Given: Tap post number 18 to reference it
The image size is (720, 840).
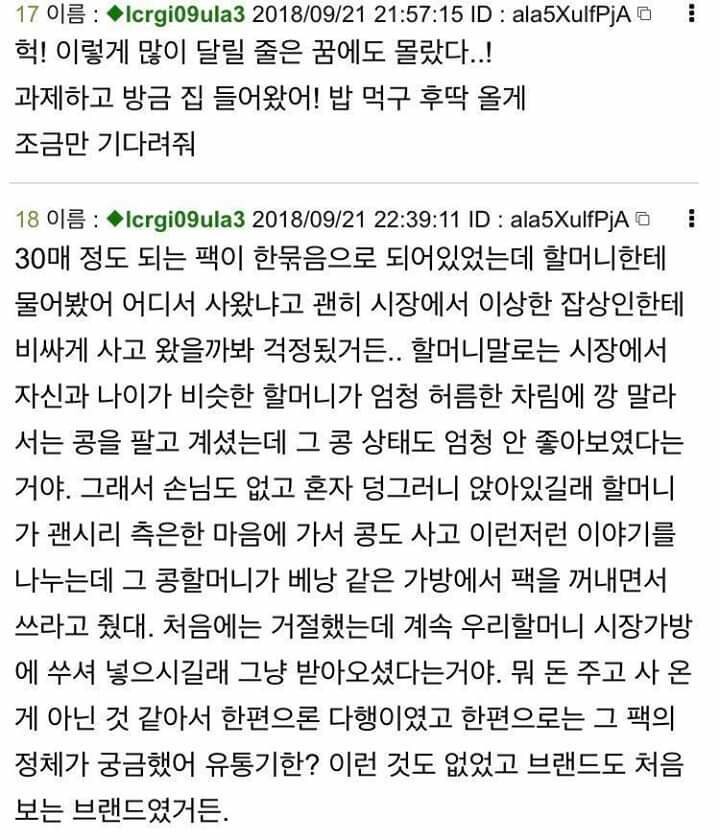Looking at the screenshot, I should pyautogui.click(x=27, y=219).
